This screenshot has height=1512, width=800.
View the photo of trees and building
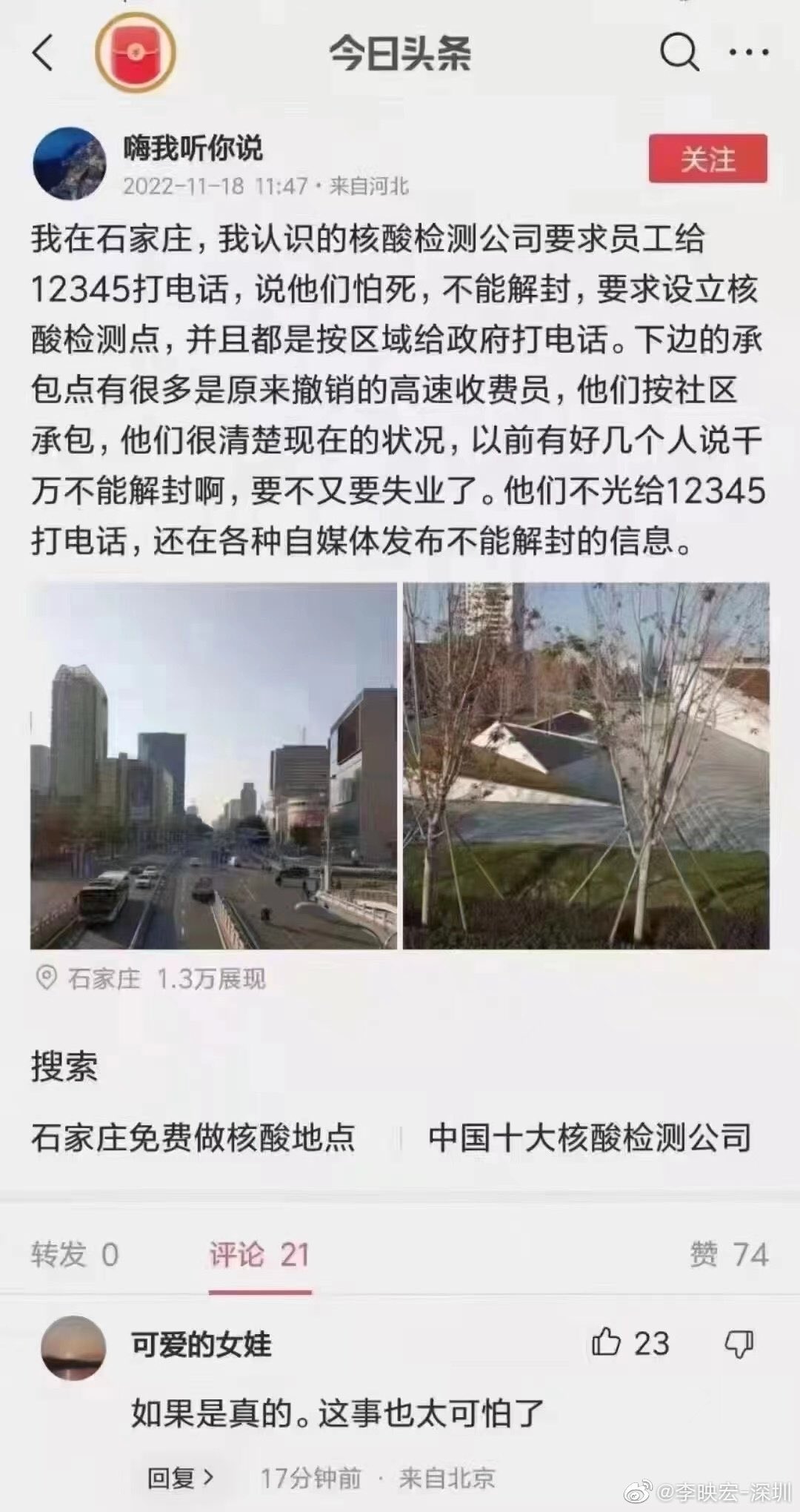[586, 766]
